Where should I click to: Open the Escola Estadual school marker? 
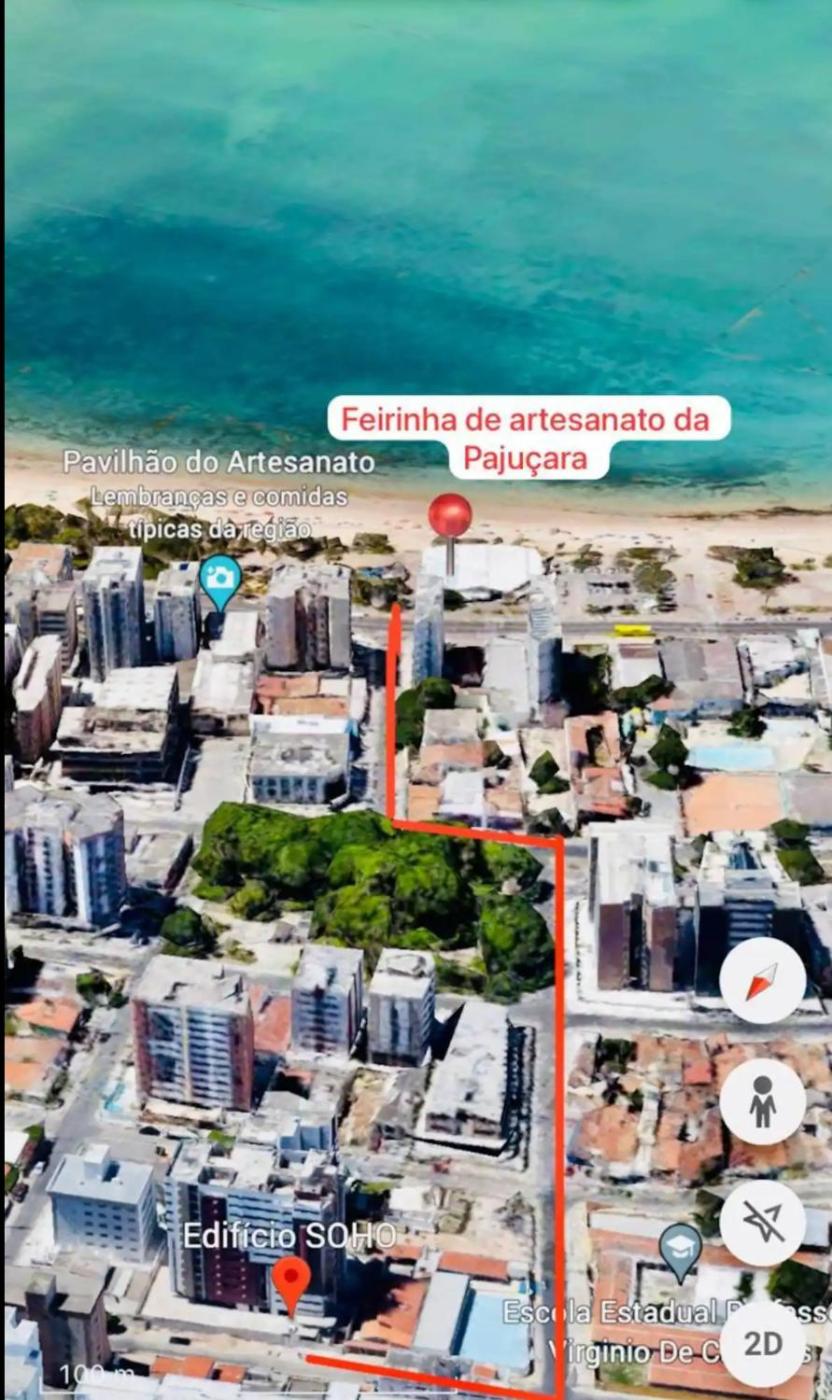681,1248
